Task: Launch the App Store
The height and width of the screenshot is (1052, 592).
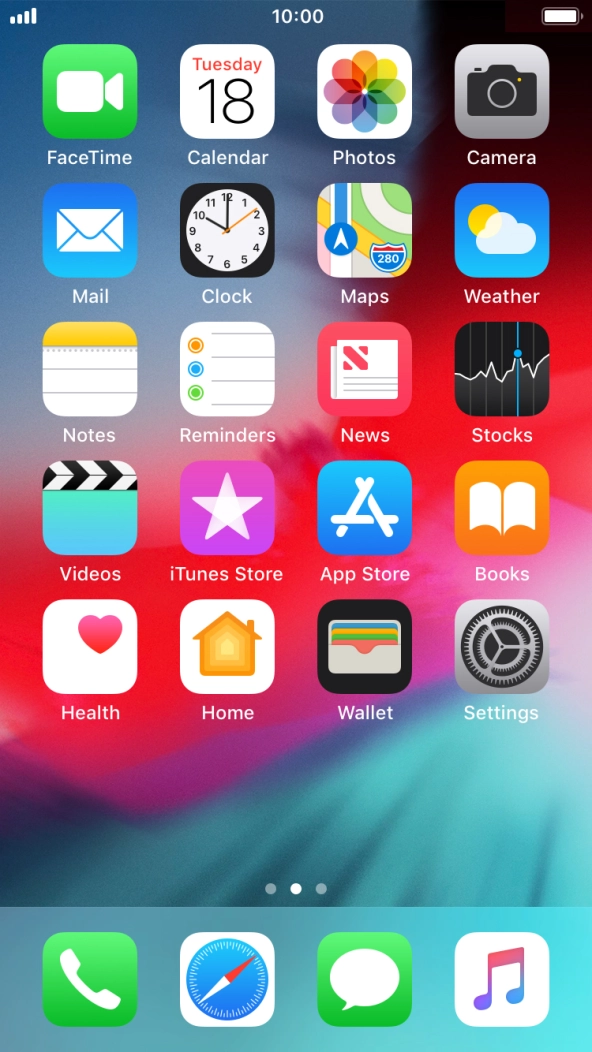Action: pyautogui.click(x=364, y=508)
